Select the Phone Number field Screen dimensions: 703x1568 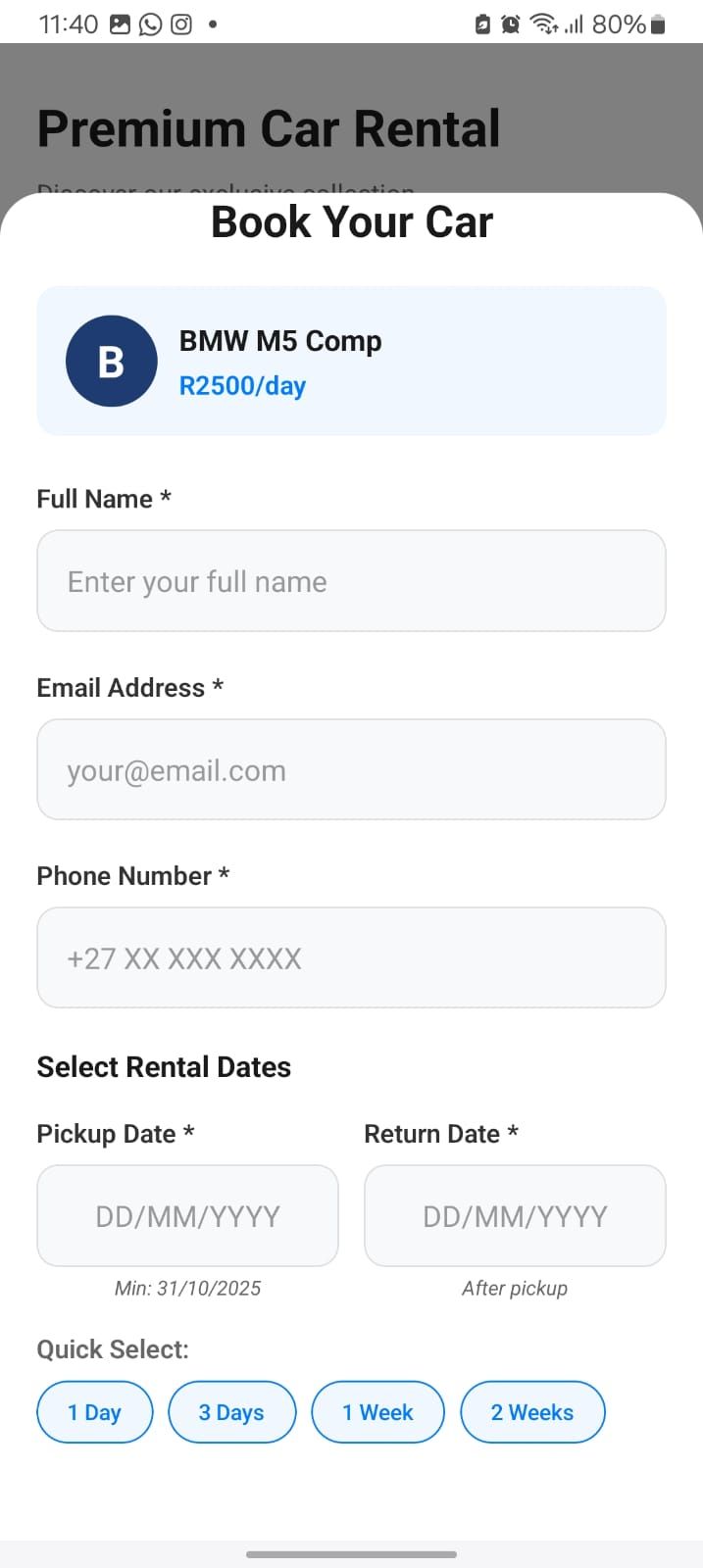(x=351, y=957)
